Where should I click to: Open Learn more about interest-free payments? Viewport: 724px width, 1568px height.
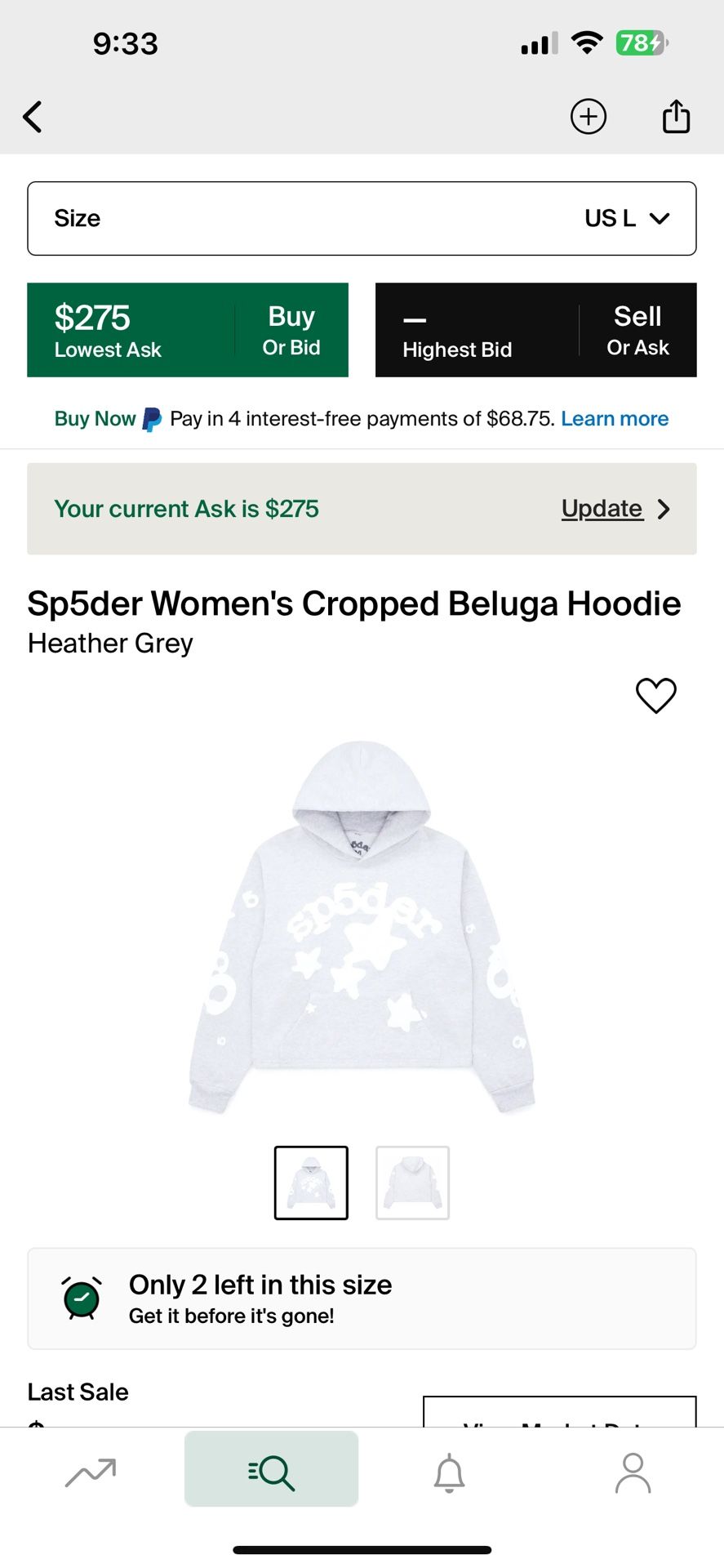(x=615, y=418)
